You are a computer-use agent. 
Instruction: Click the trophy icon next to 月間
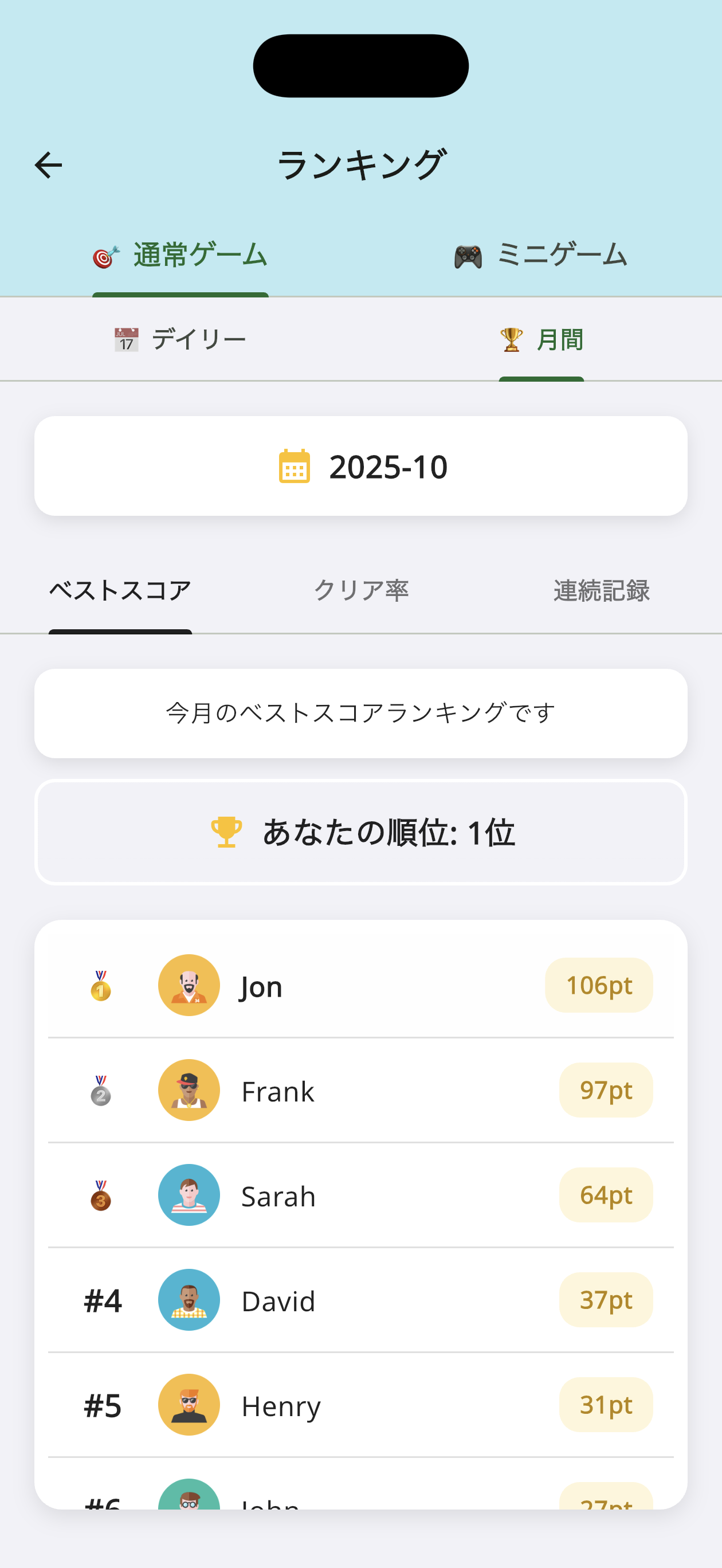(510, 339)
